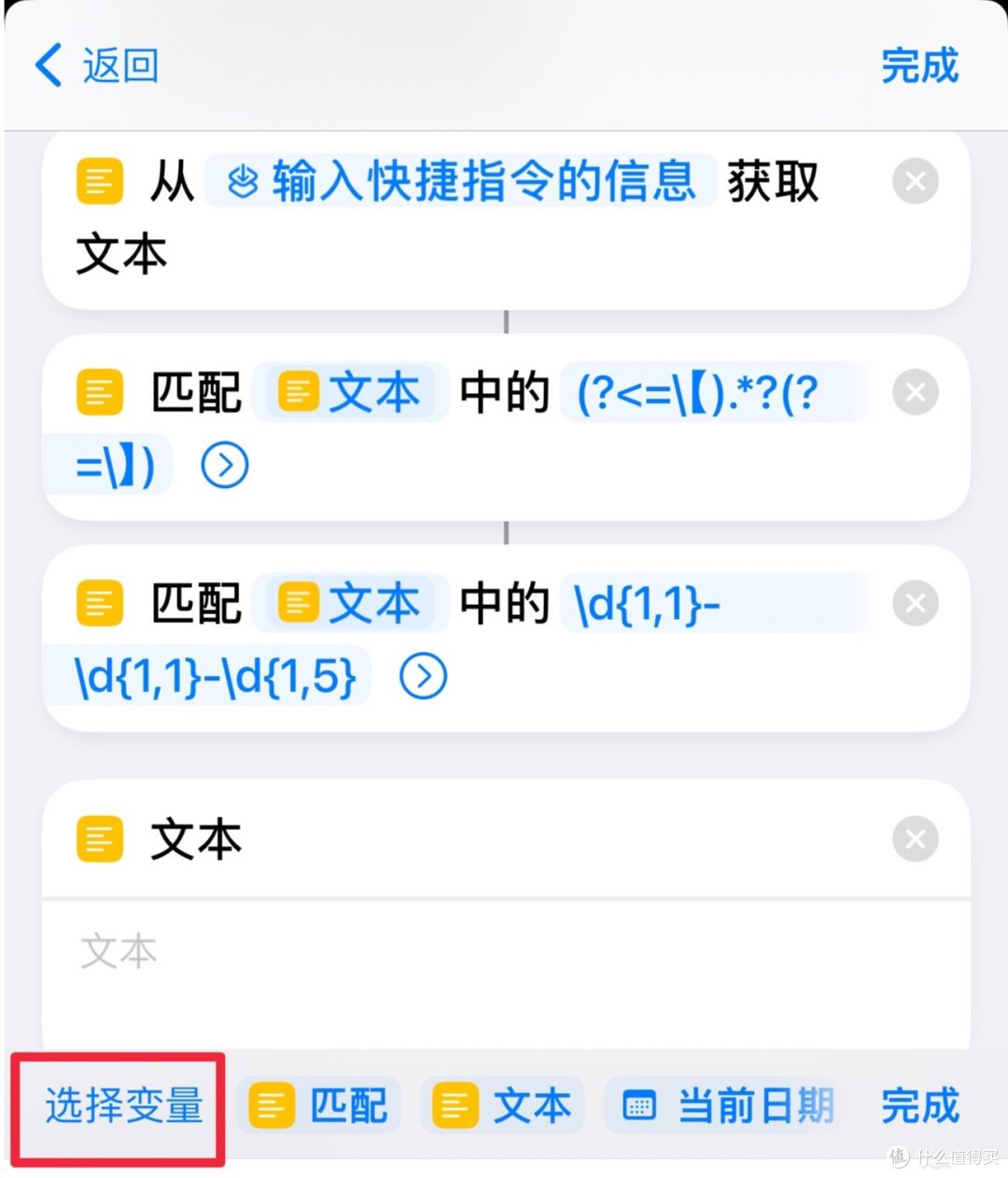This screenshot has height=1178, width=1008.
Task: Insert 当前日期 variable from suggestion bar
Action: [756, 1105]
